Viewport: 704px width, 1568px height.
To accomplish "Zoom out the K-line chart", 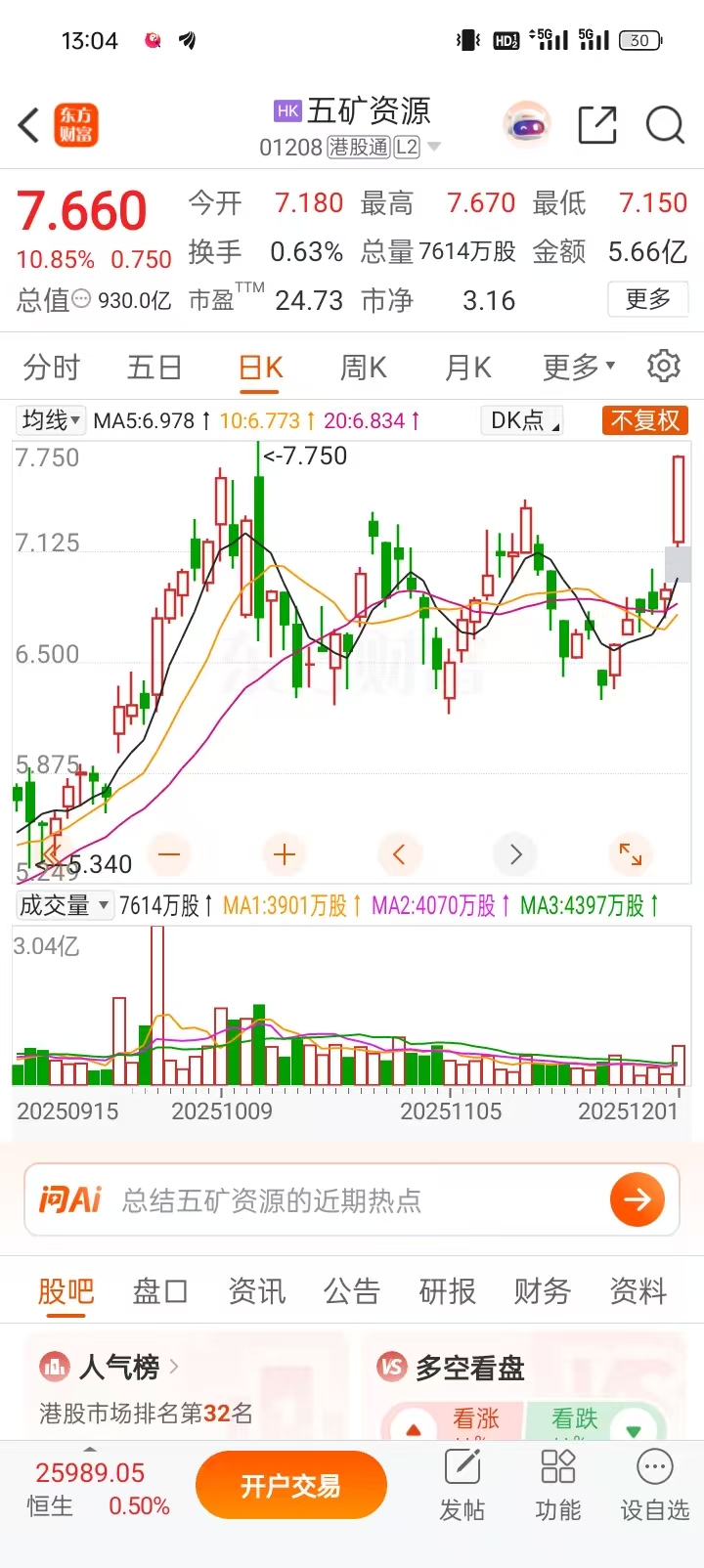I will [x=169, y=854].
